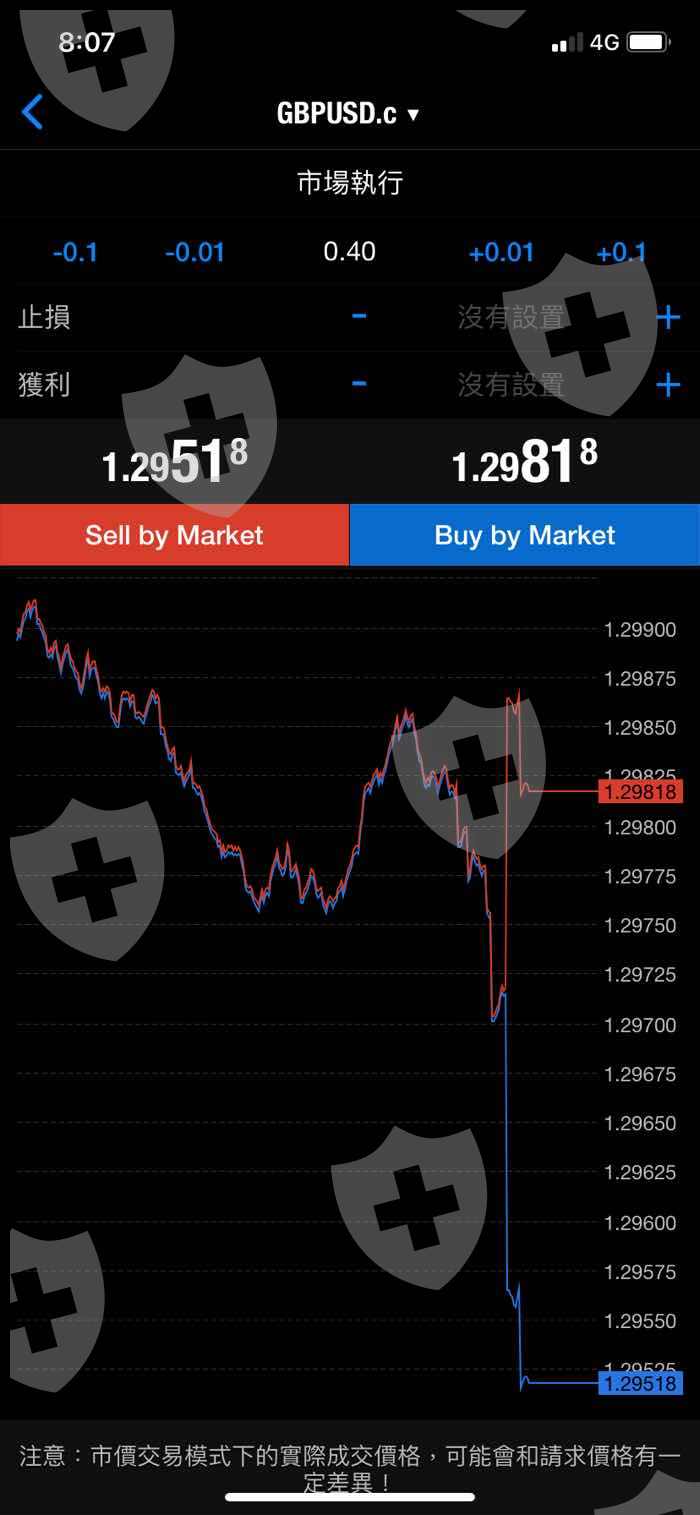Screen dimensions: 700x1515
Task: Set the 止損 stop loss value
Action: point(511,318)
